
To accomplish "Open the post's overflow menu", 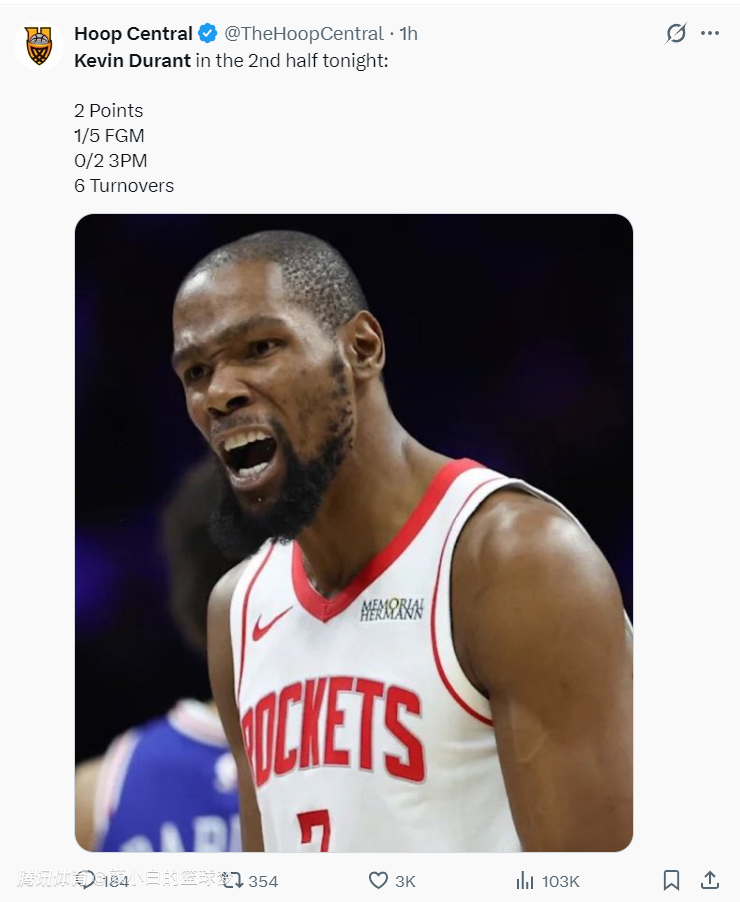I will pyautogui.click(x=710, y=33).
